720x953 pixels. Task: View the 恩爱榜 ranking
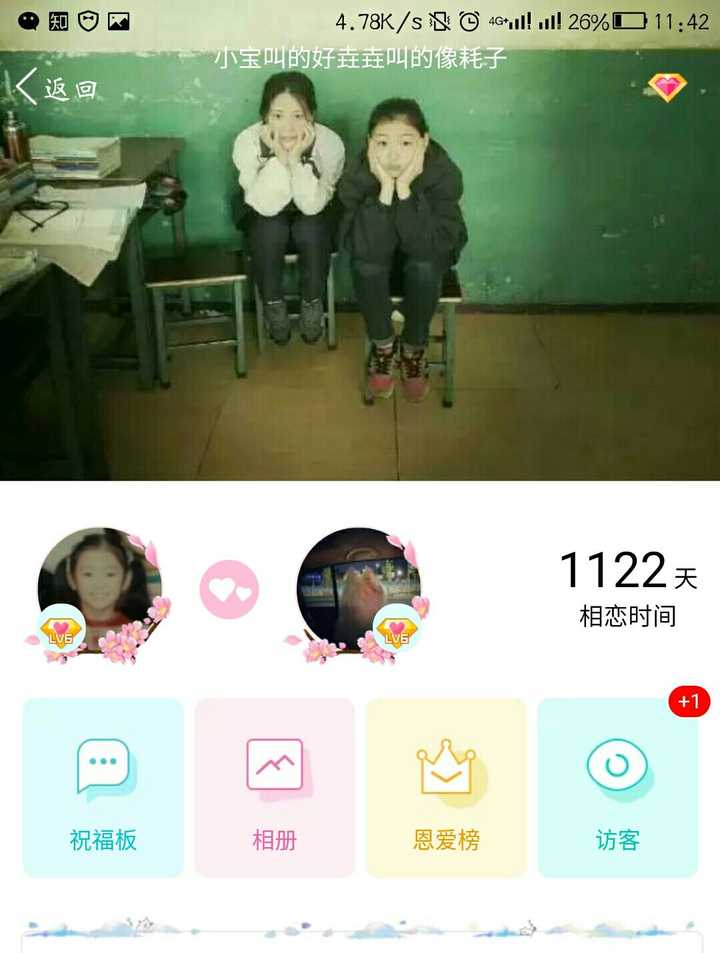pyautogui.click(x=446, y=787)
